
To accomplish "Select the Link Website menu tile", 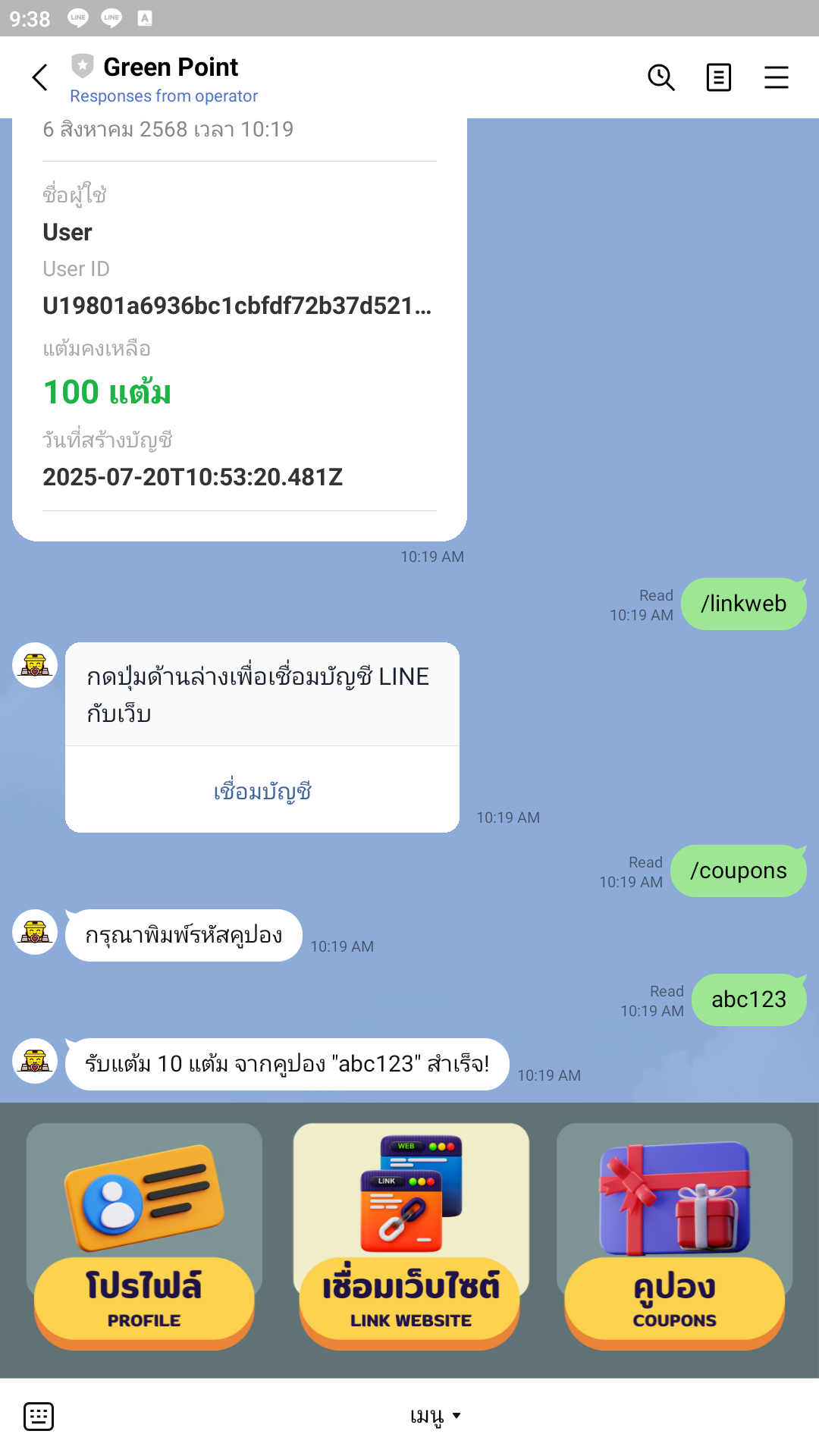I will click(x=410, y=1236).
